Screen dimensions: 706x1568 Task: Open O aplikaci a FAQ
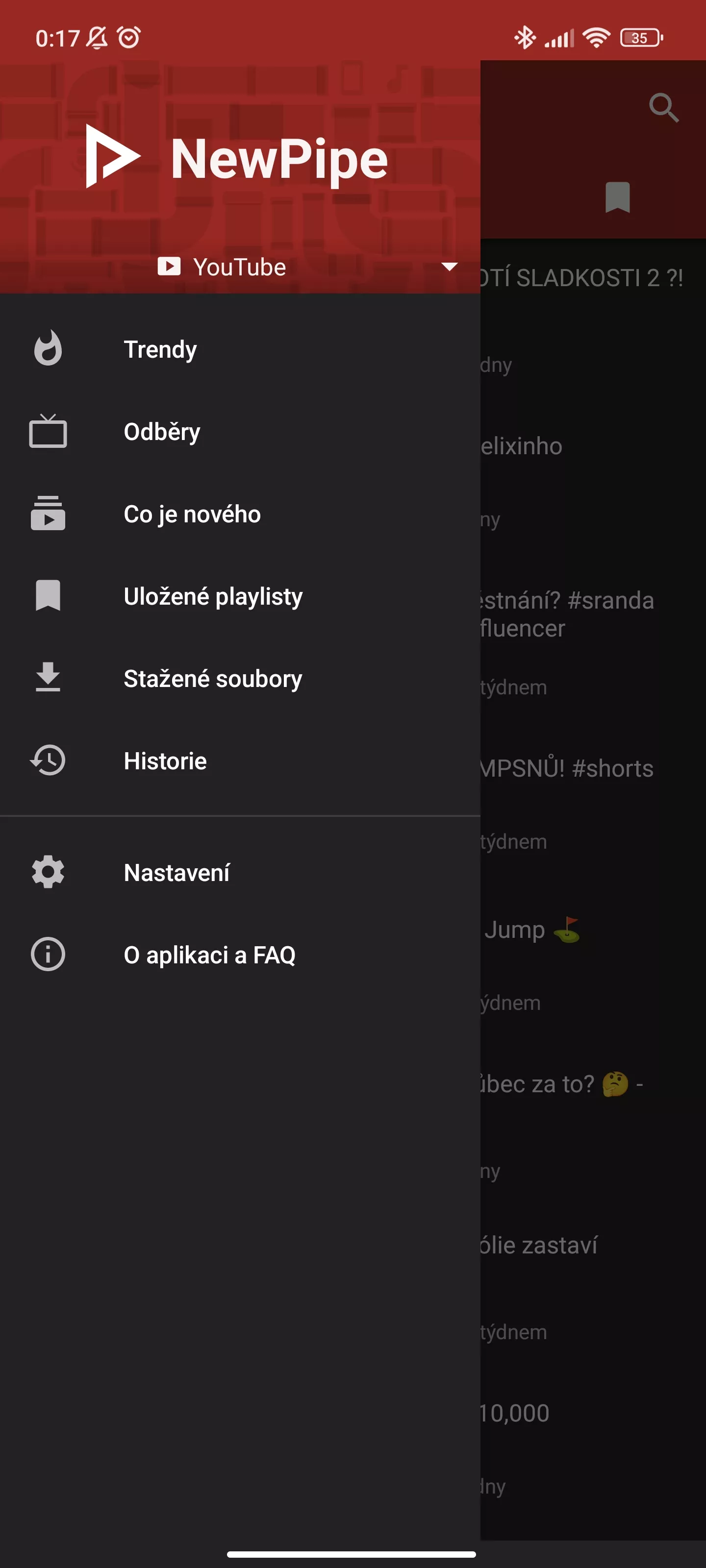click(240, 955)
